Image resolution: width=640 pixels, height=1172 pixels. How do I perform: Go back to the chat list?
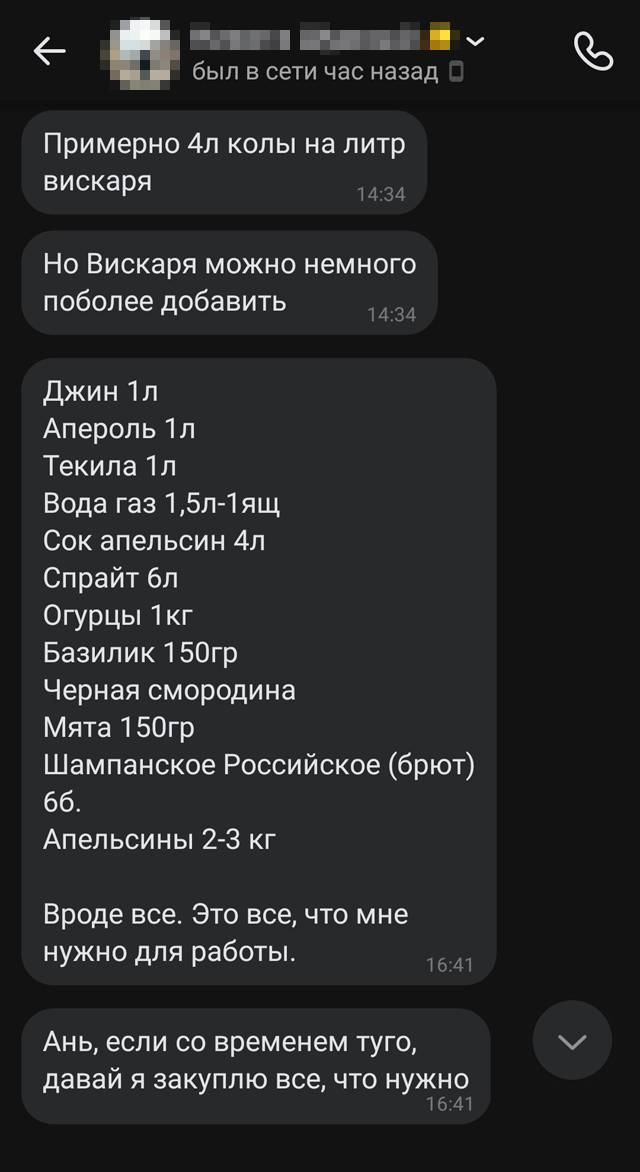click(49, 51)
